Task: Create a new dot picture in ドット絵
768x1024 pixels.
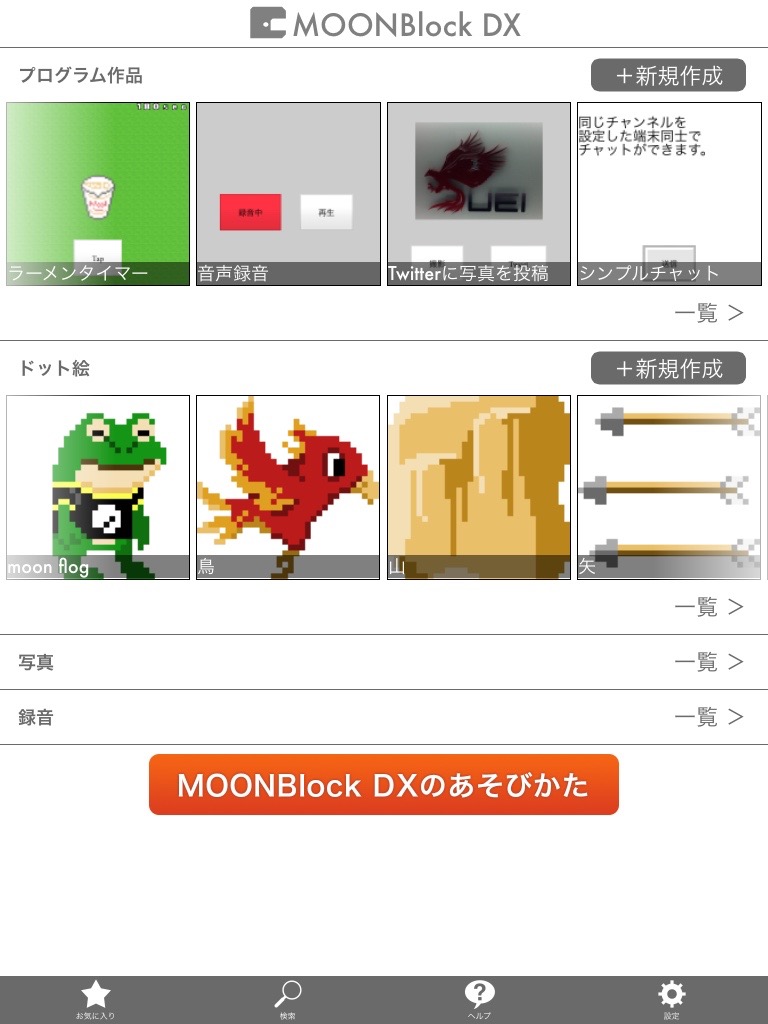Action: [x=668, y=368]
